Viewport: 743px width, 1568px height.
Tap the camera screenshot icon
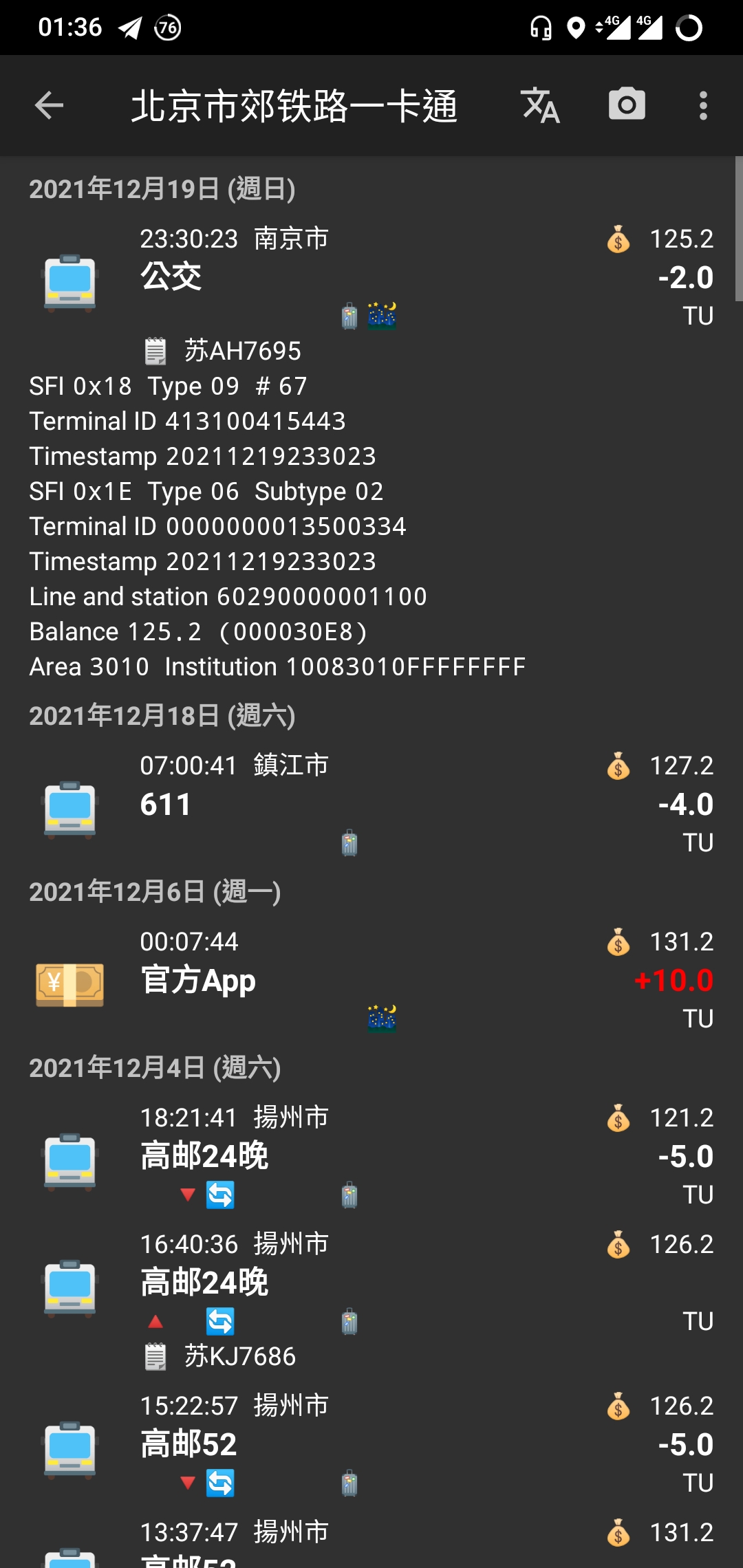click(627, 105)
